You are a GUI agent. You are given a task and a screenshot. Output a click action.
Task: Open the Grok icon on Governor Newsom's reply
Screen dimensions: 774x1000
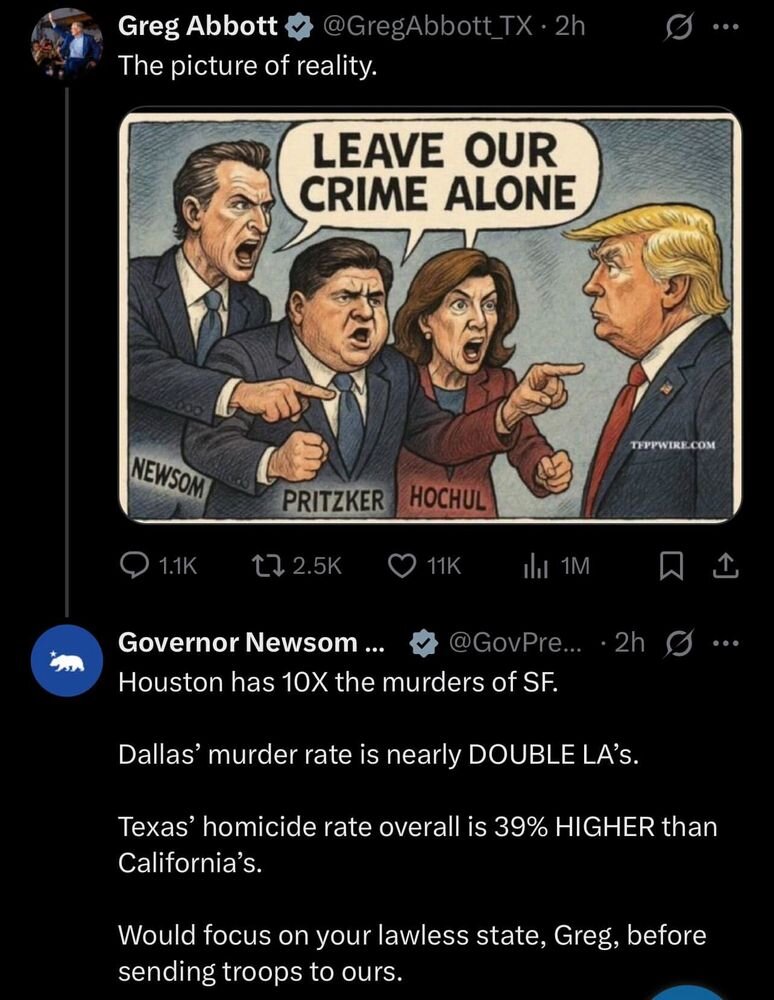tap(683, 643)
